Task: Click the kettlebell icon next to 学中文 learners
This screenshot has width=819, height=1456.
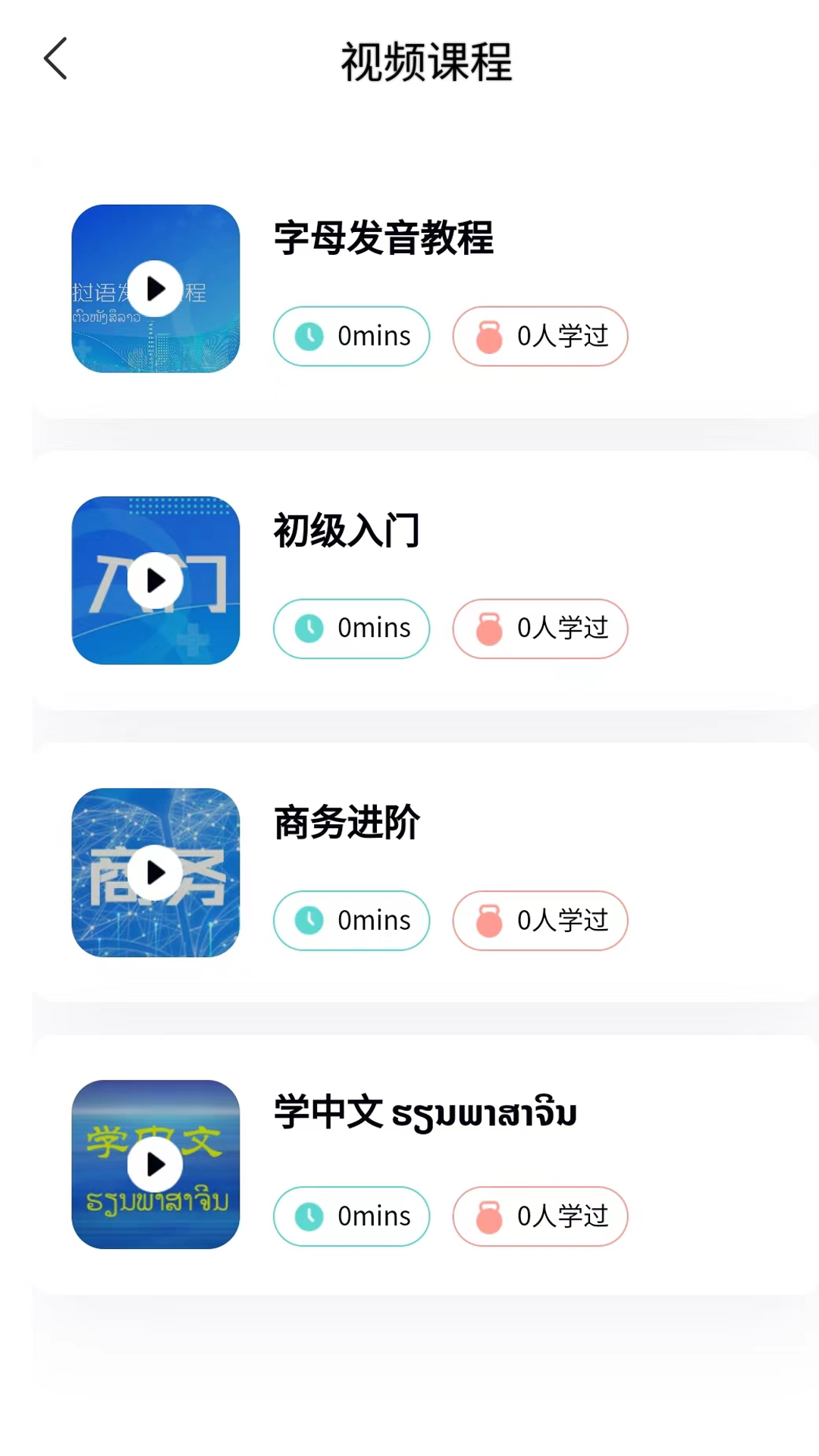Action: 488,1216
